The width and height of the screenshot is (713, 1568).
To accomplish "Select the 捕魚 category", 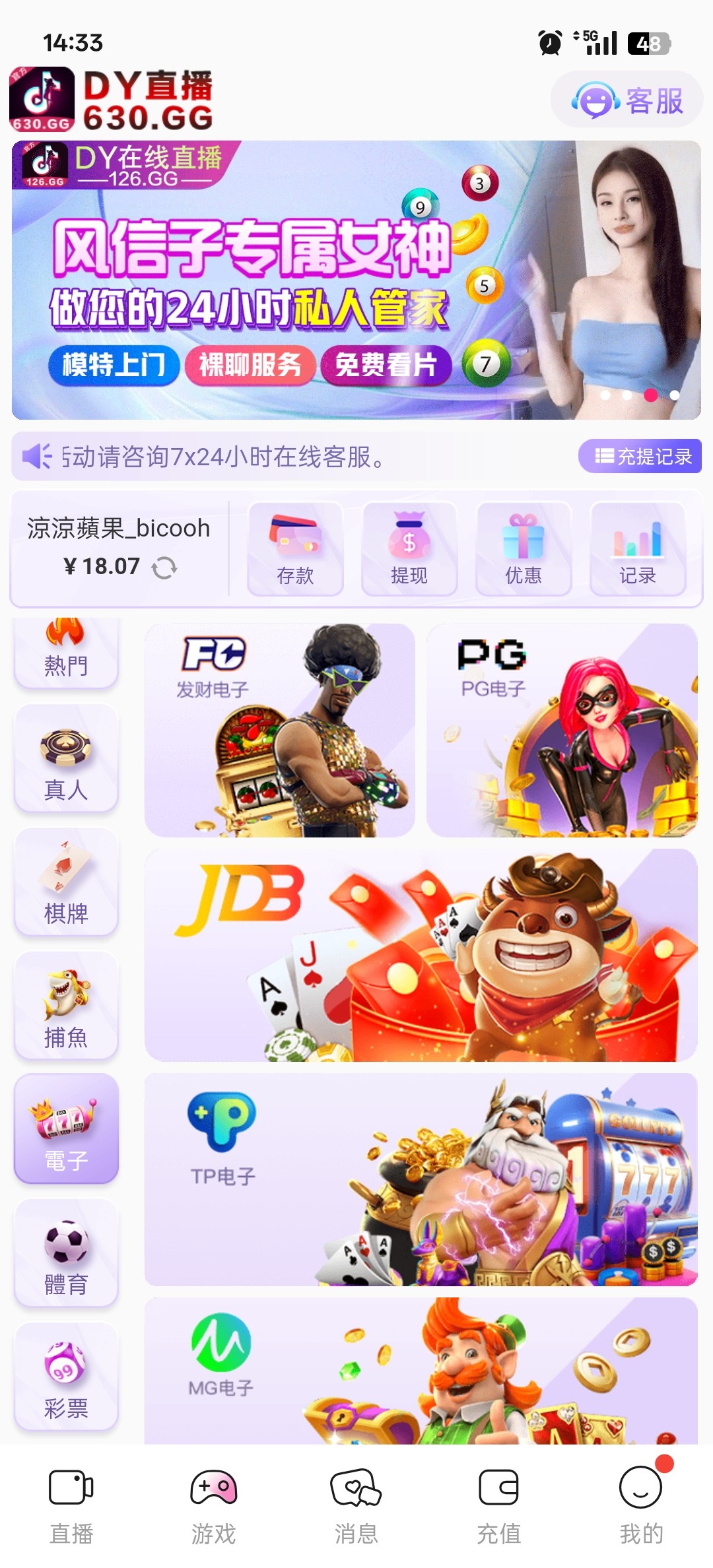I will pos(66,1006).
